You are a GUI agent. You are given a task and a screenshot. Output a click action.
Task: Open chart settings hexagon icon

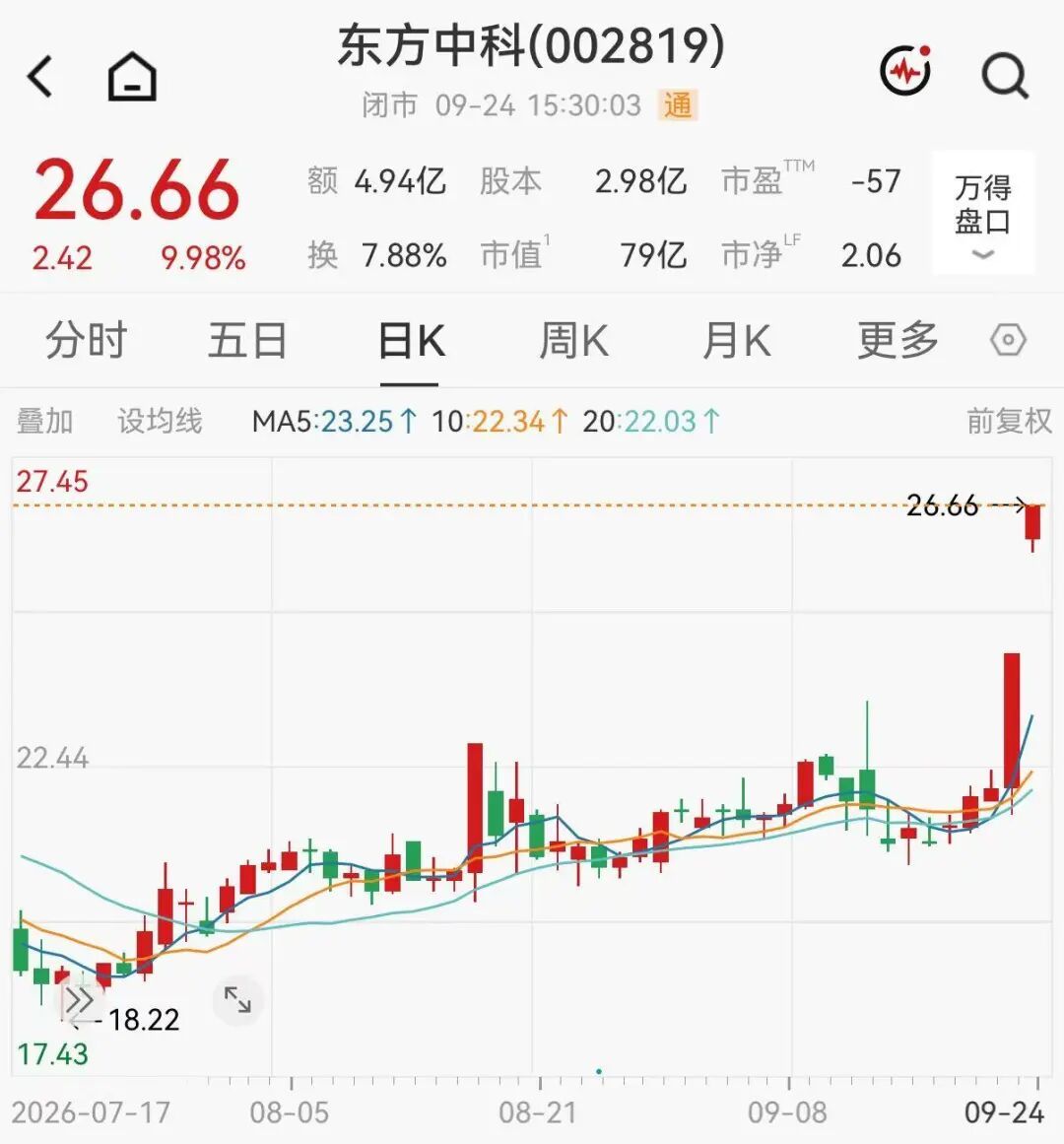pyautogui.click(x=1008, y=340)
